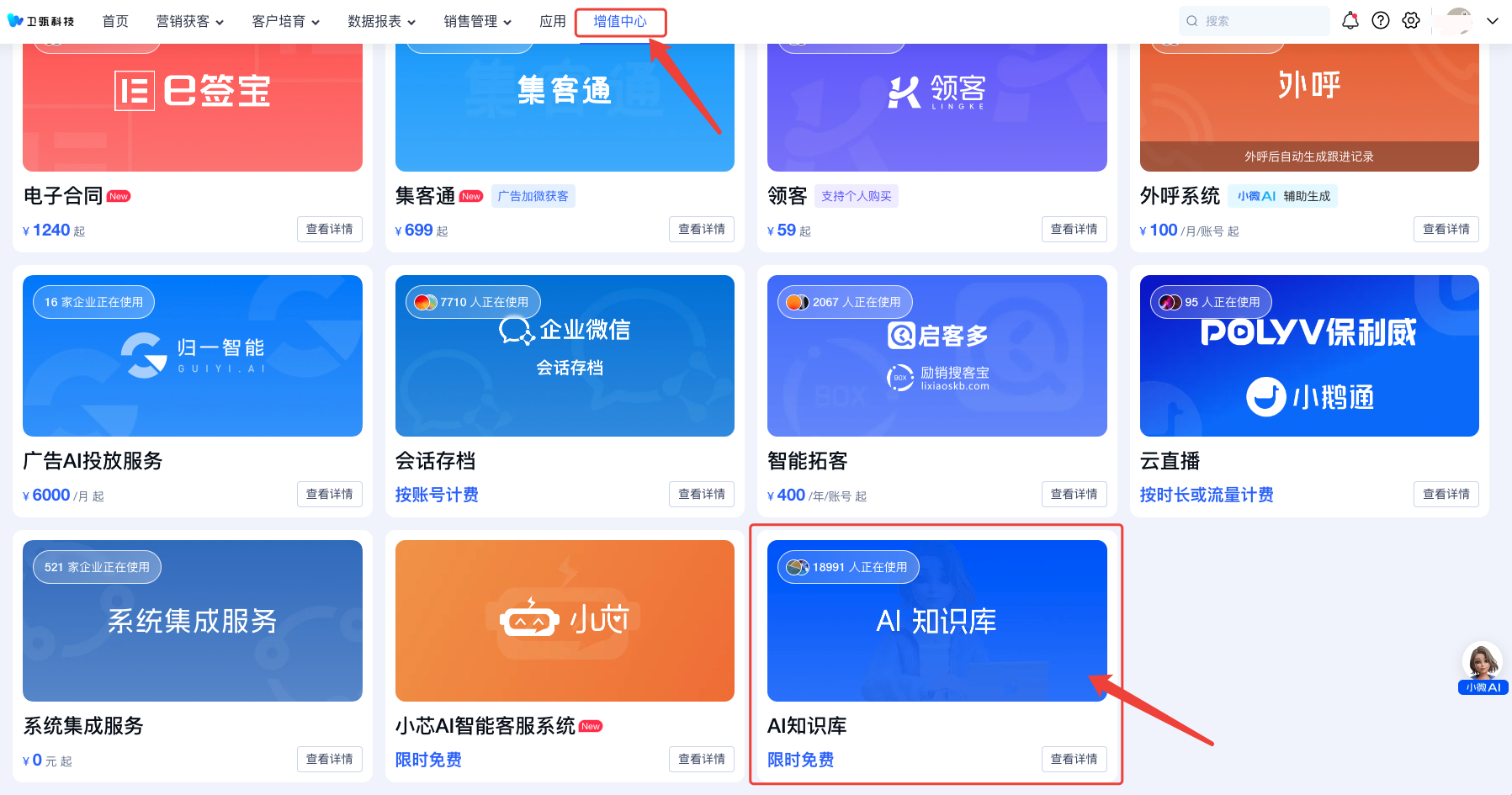Open the help question mark icon

(x=1381, y=20)
